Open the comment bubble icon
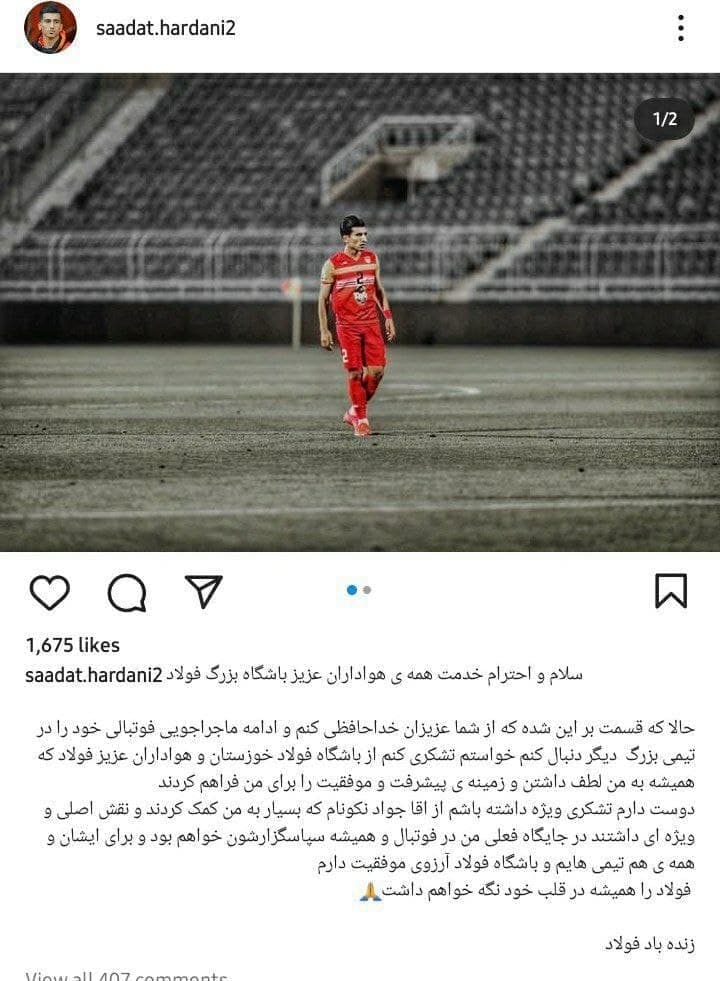The width and height of the screenshot is (720, 981). (127, 592)
